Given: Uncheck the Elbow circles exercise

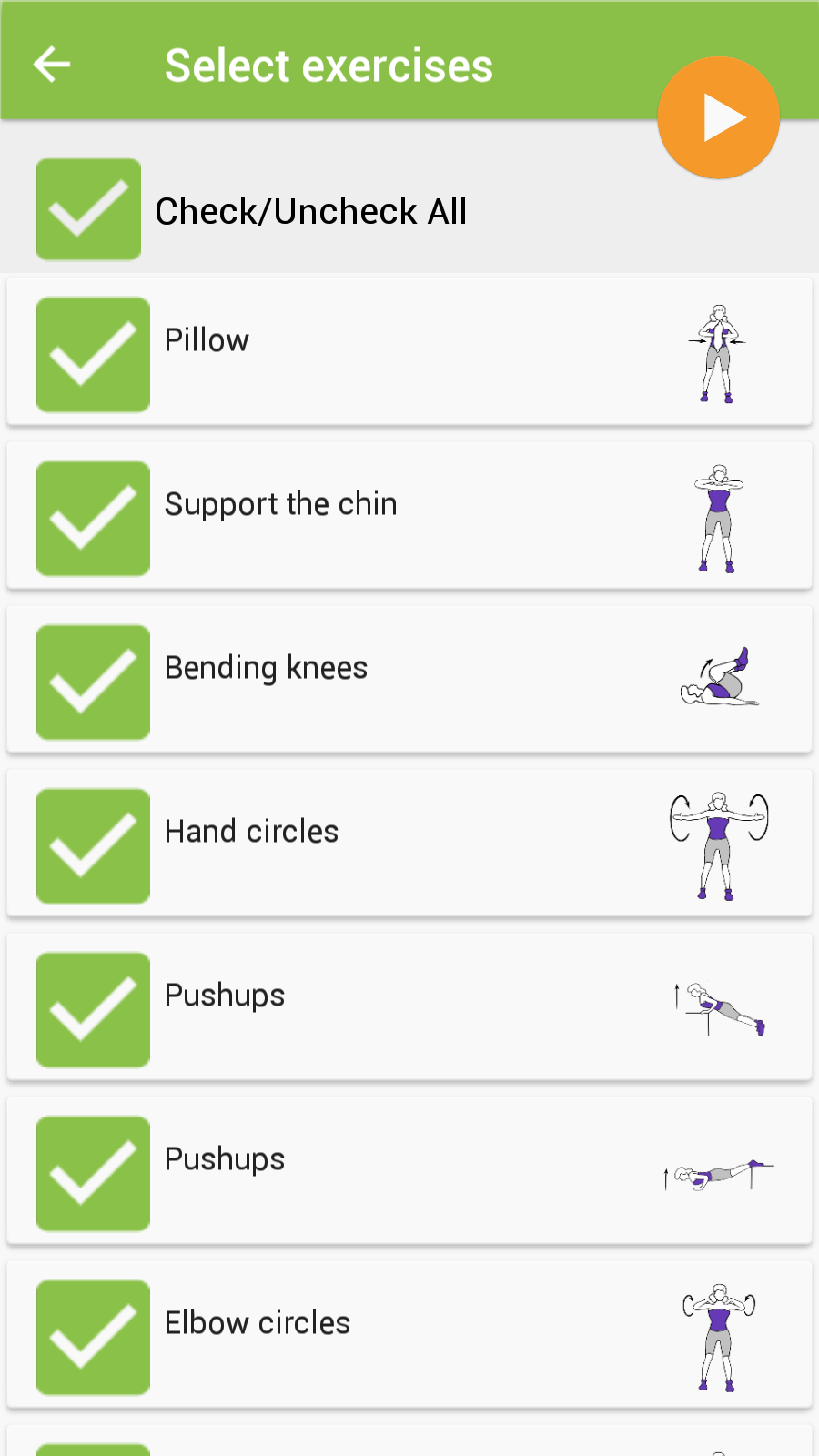Looking at the screenshot, I should click(93, 1338).
